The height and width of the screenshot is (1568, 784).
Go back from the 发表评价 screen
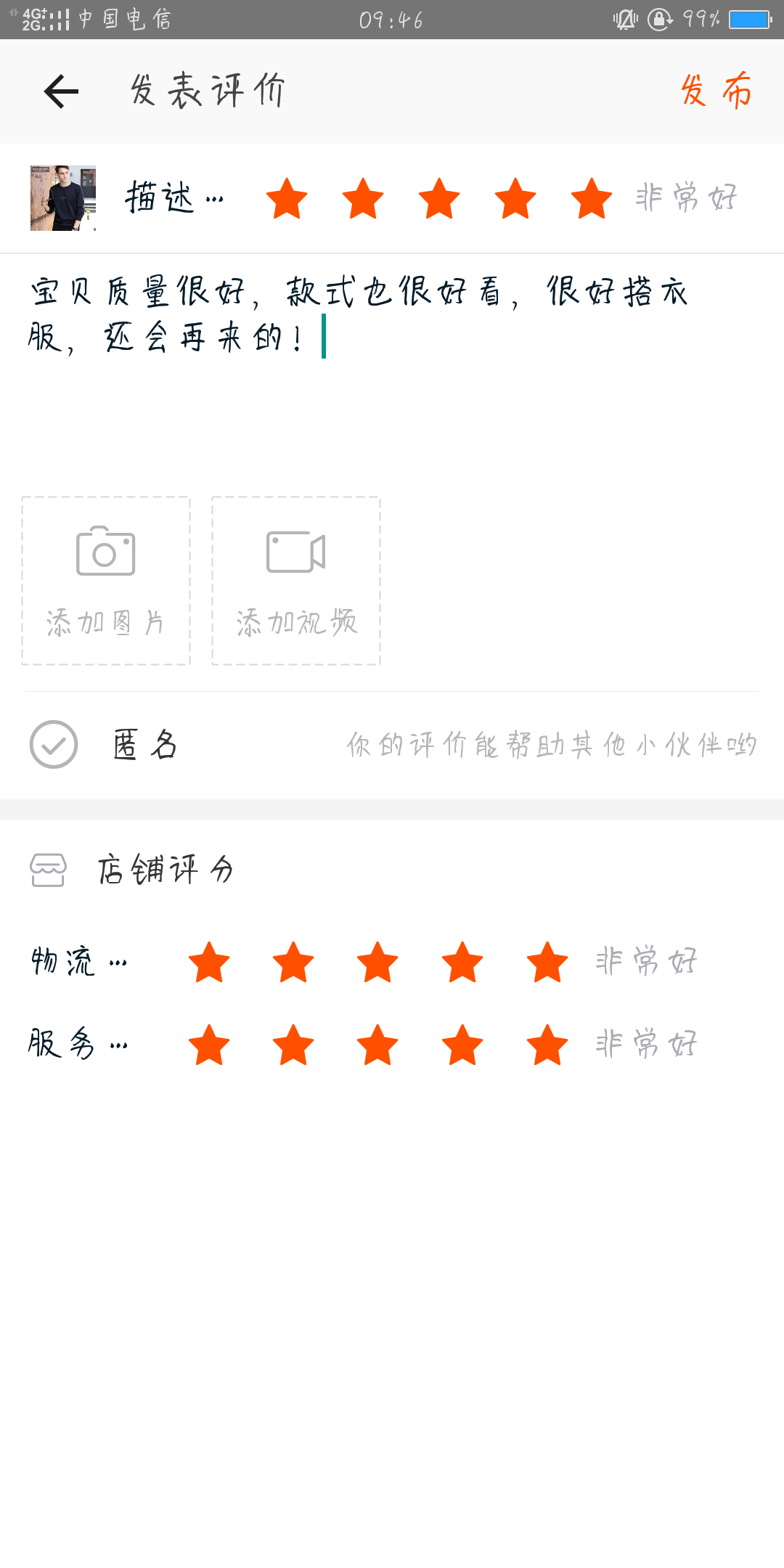pos(61,91)
